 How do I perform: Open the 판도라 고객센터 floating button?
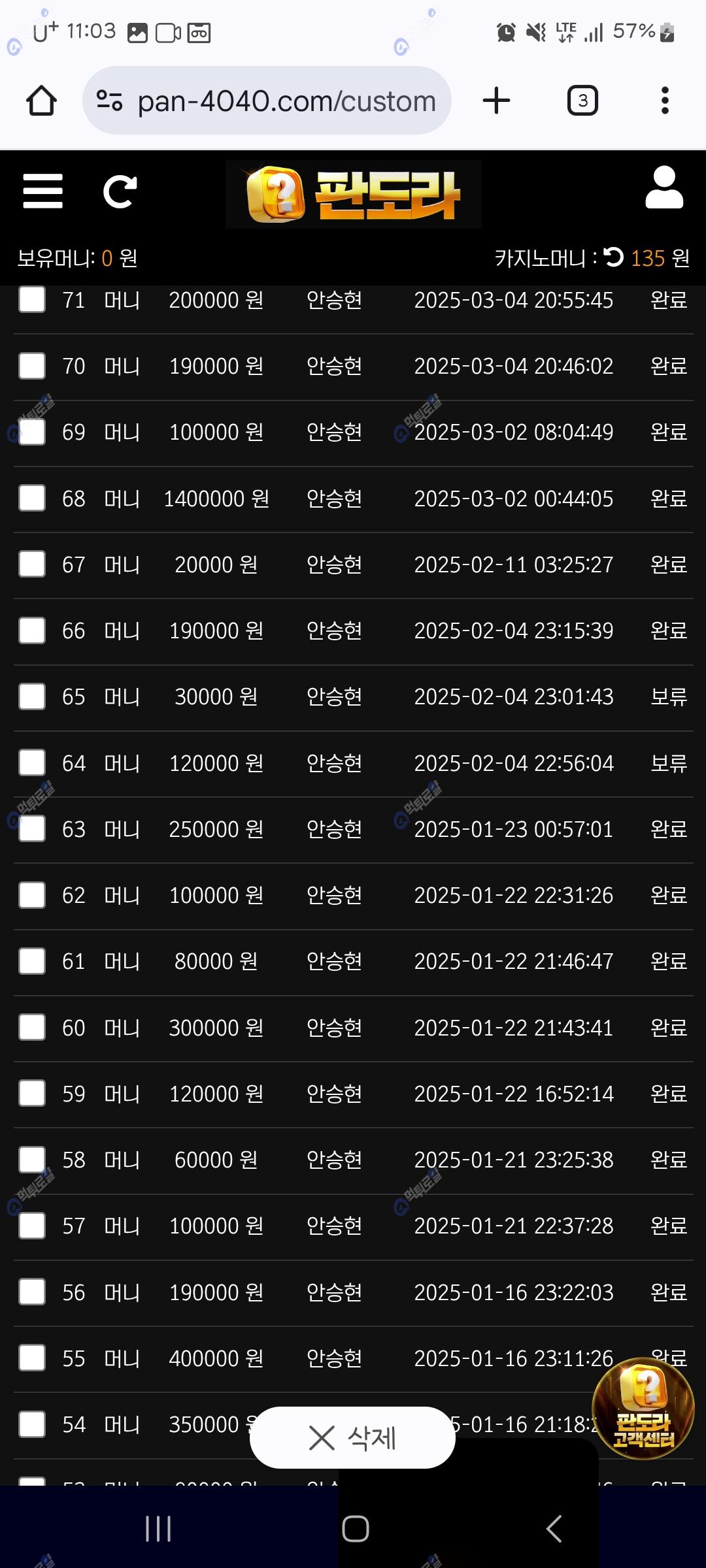643,1409
